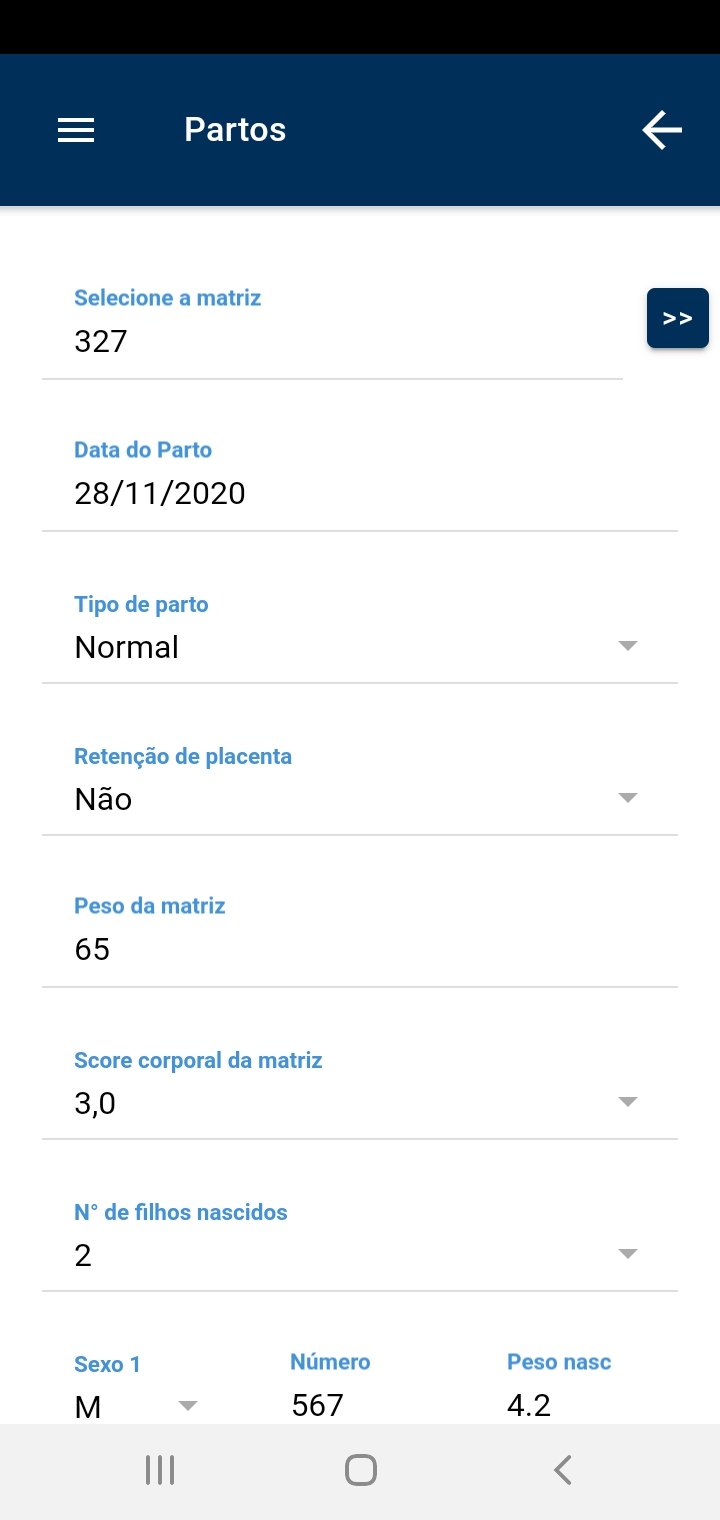Go back using the header arrow

click(x=661, y=130)
